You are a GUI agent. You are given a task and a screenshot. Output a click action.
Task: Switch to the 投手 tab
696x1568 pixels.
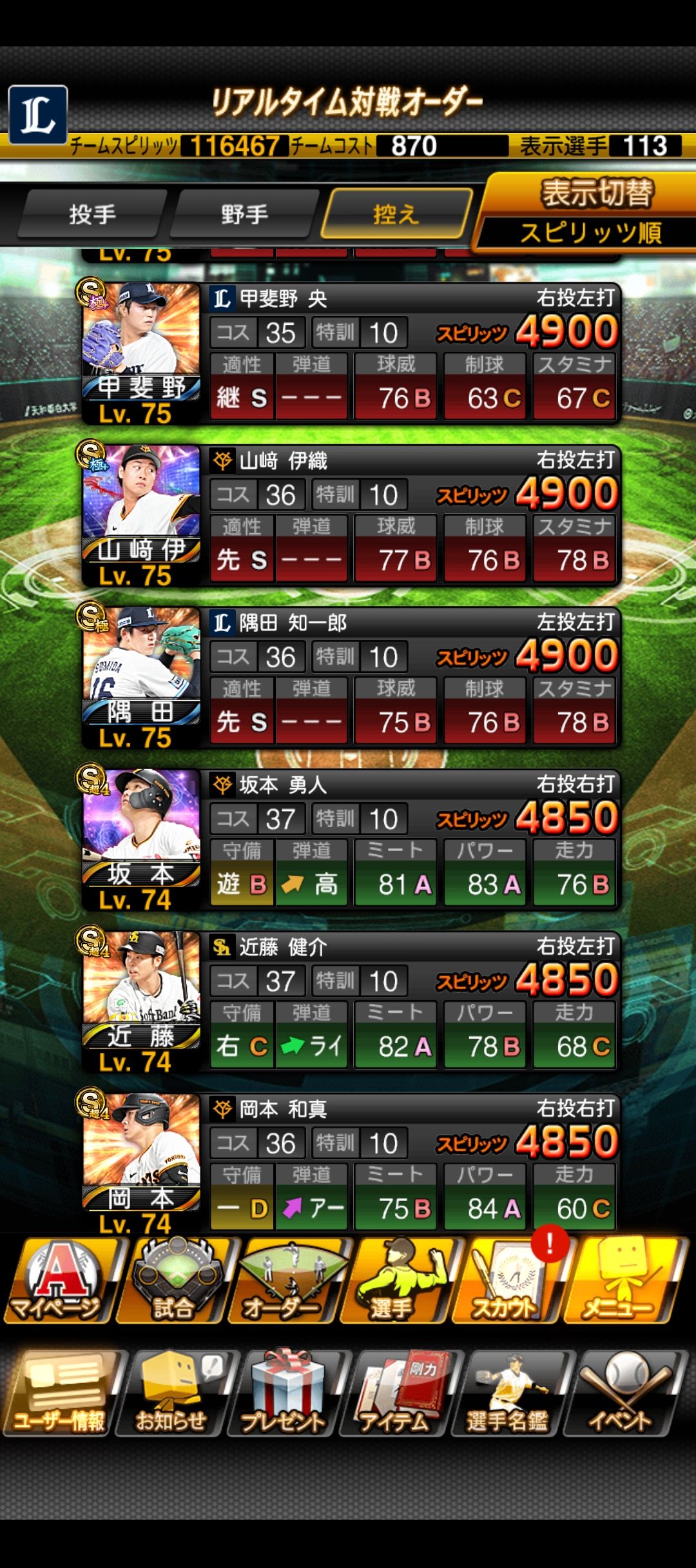pos(93,214)
